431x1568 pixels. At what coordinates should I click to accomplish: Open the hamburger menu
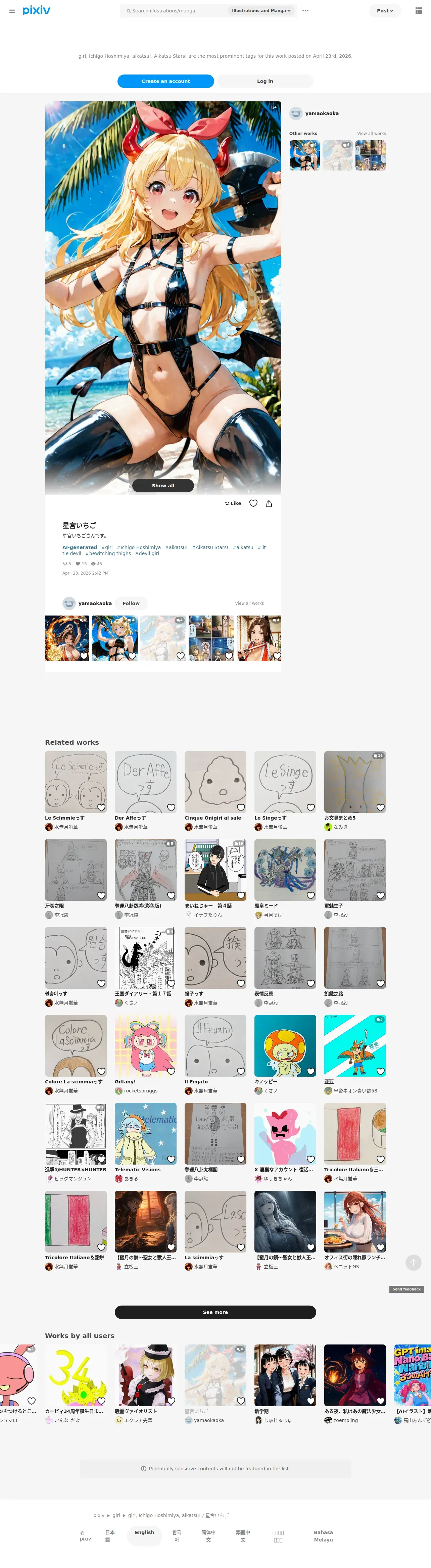tap(11, 10)
